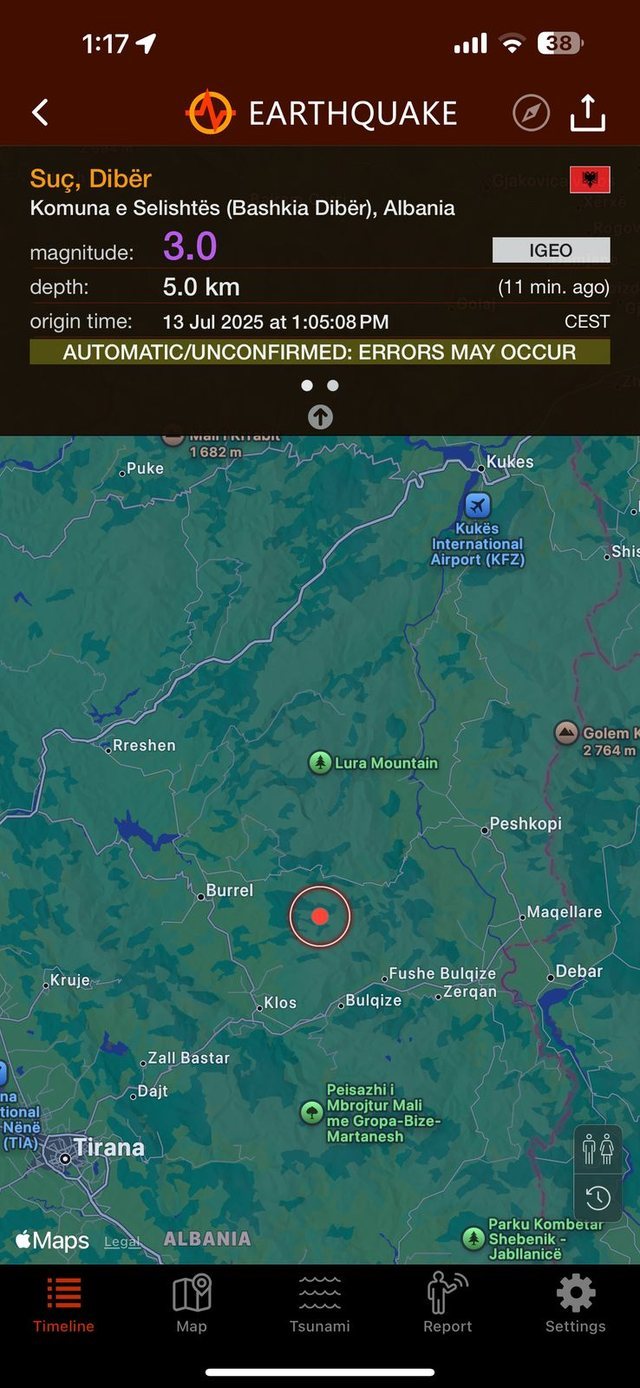Screen dimensions: 640x1388
Task: Open the Apple Maps Legal link
Action: point(122,1242)
